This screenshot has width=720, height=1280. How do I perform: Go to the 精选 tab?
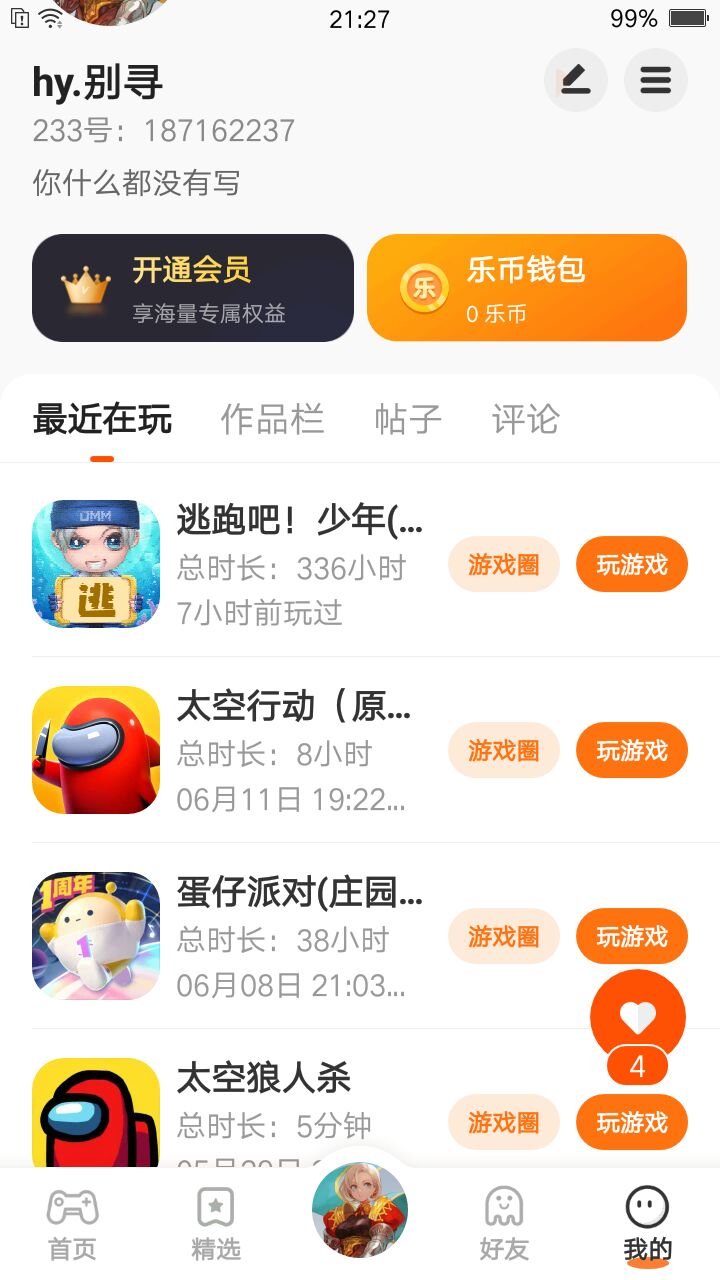click(x=215, y=1223)
